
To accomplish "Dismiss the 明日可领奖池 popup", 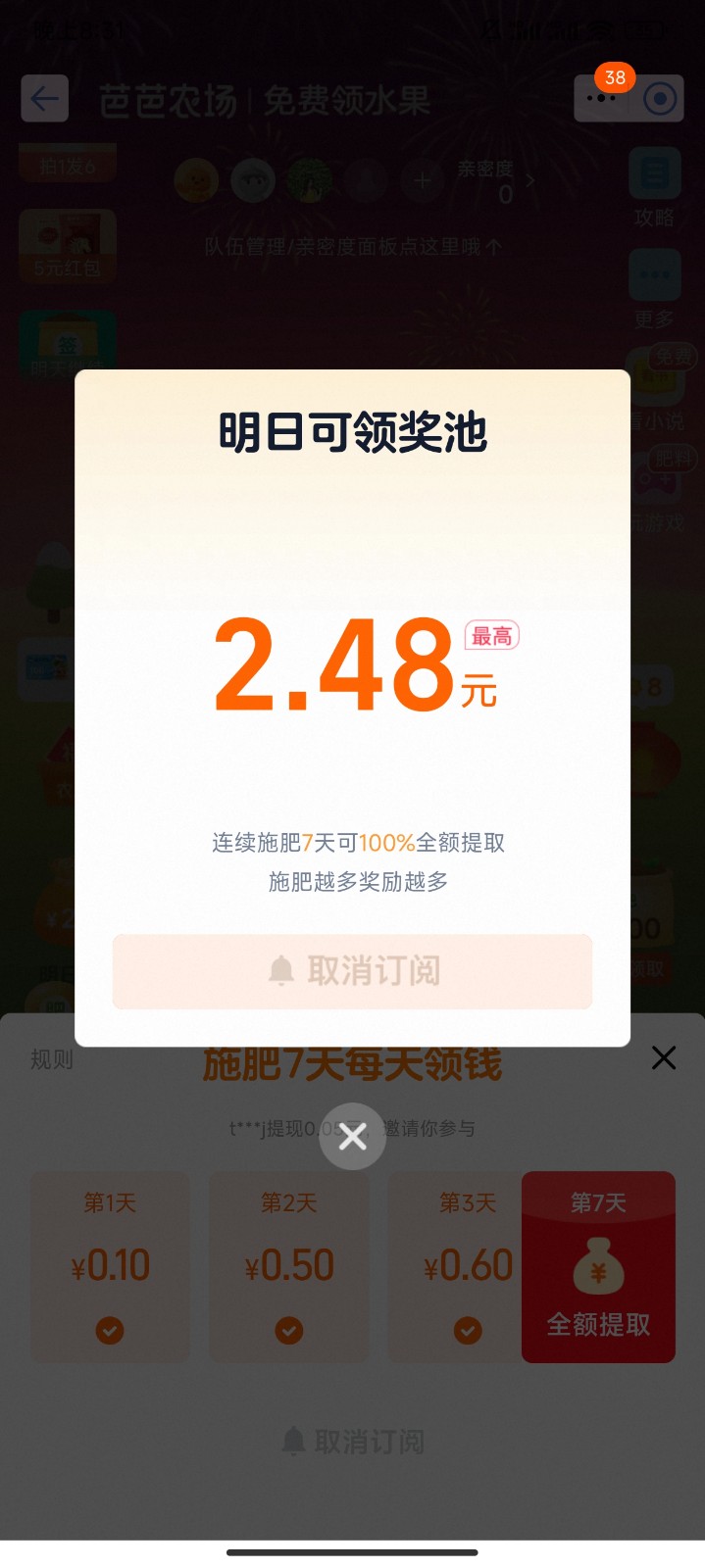I will (x=352, y=1137).
